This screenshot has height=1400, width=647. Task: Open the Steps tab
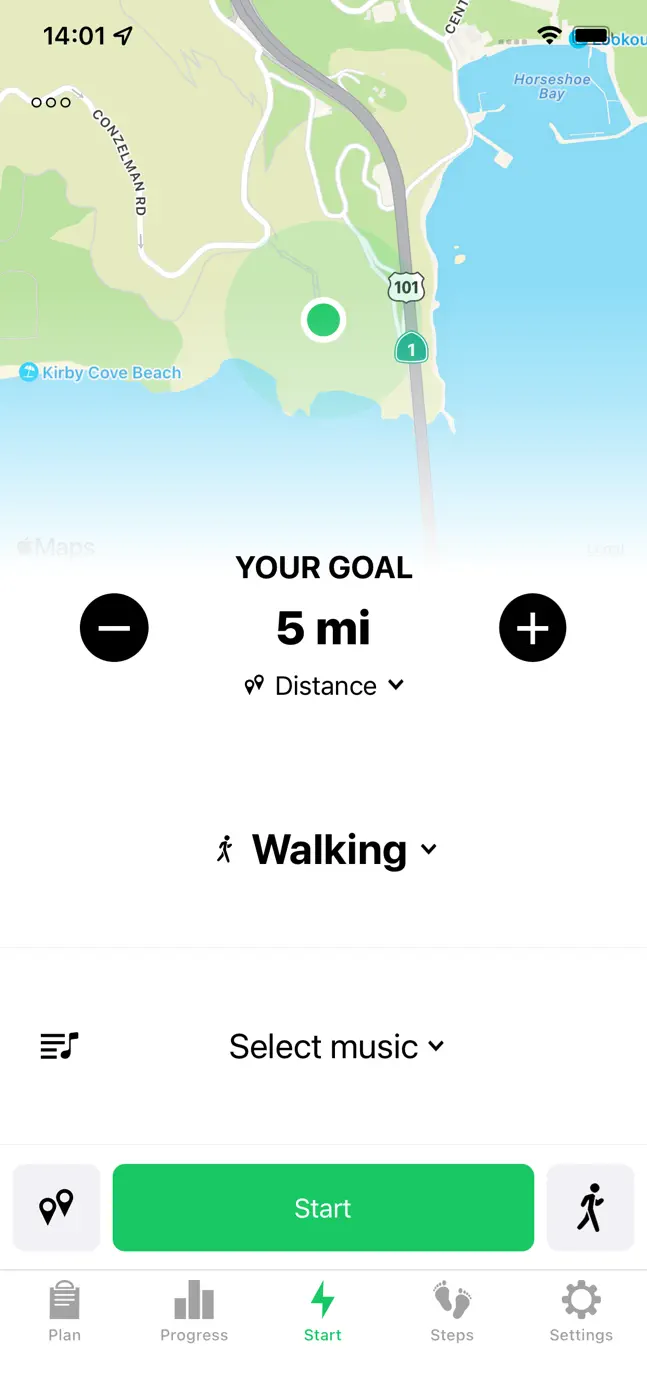point(452,1312)
